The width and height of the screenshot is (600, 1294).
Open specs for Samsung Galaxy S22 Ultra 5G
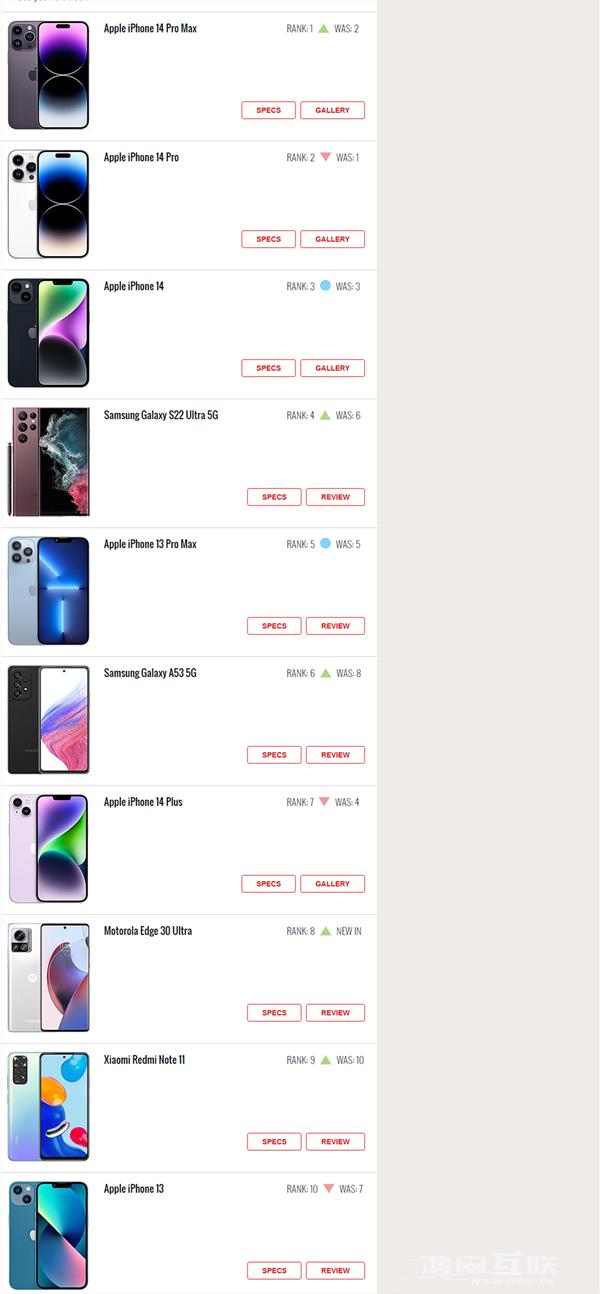point(274,497)
